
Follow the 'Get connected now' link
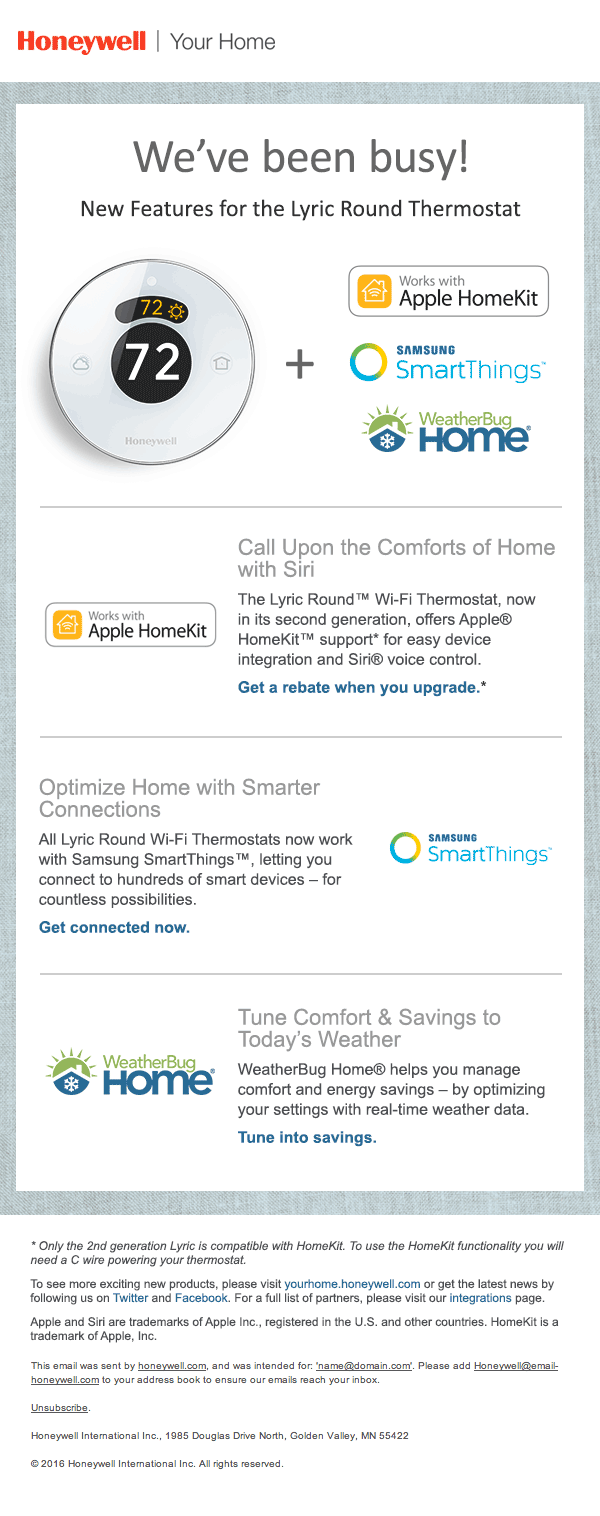click(114, 928)
